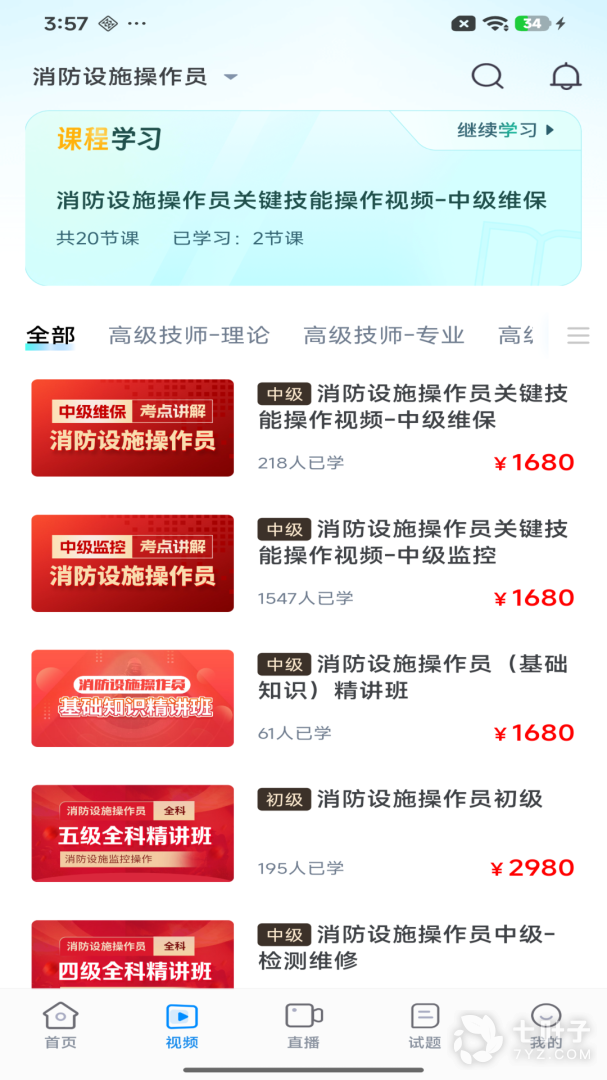Switch to the 高级技师-专业 tab
This screenshot has height=1080, width=607.
coord(384,335)
